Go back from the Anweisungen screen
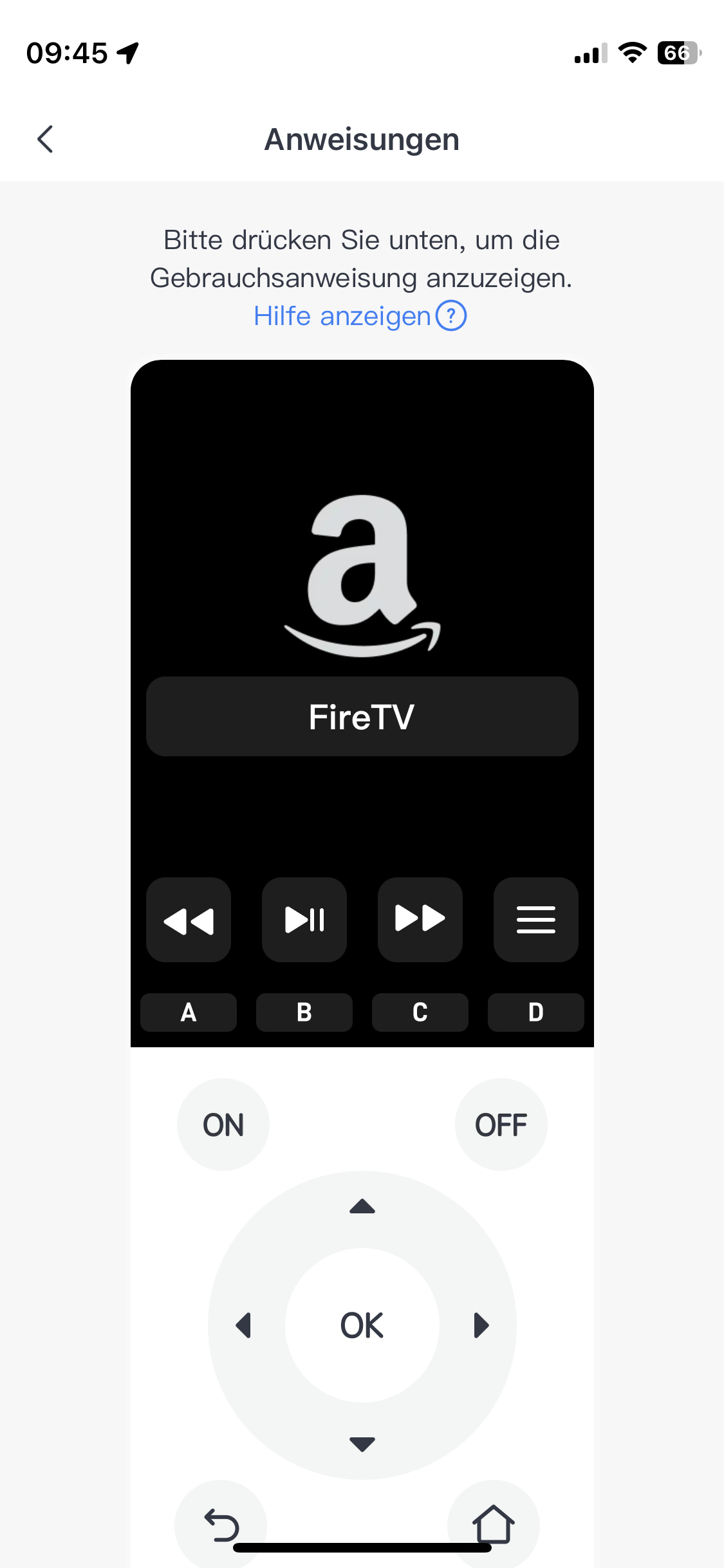The image size is (724, 1568). (x=45, y=139)
